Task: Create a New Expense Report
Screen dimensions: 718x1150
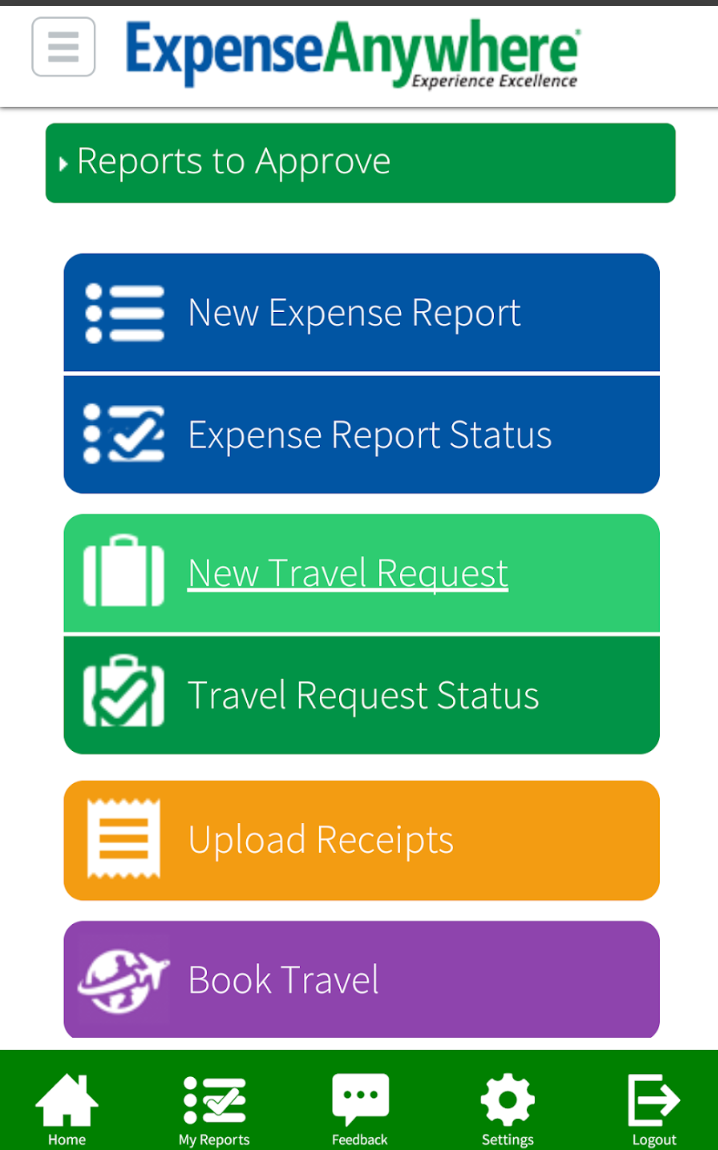Action: click(361, 313)
